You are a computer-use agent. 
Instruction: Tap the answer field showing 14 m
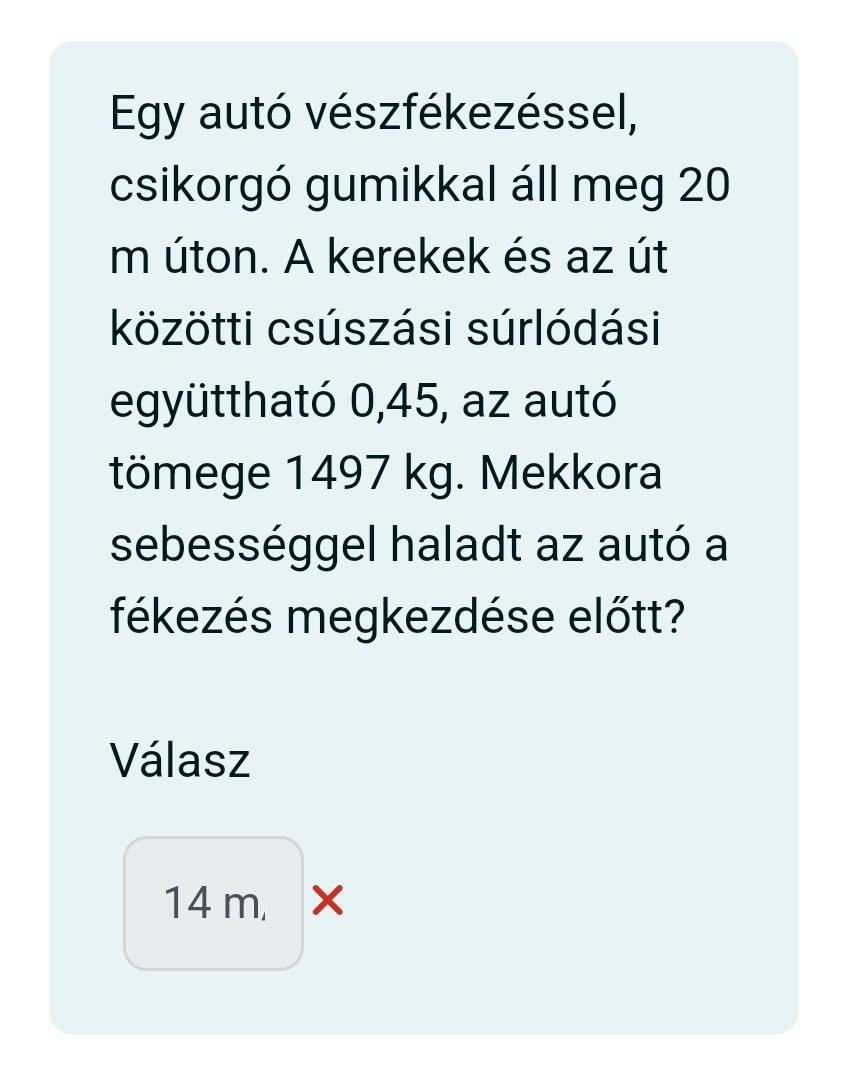pyautogui.click(x=213, y=903)
